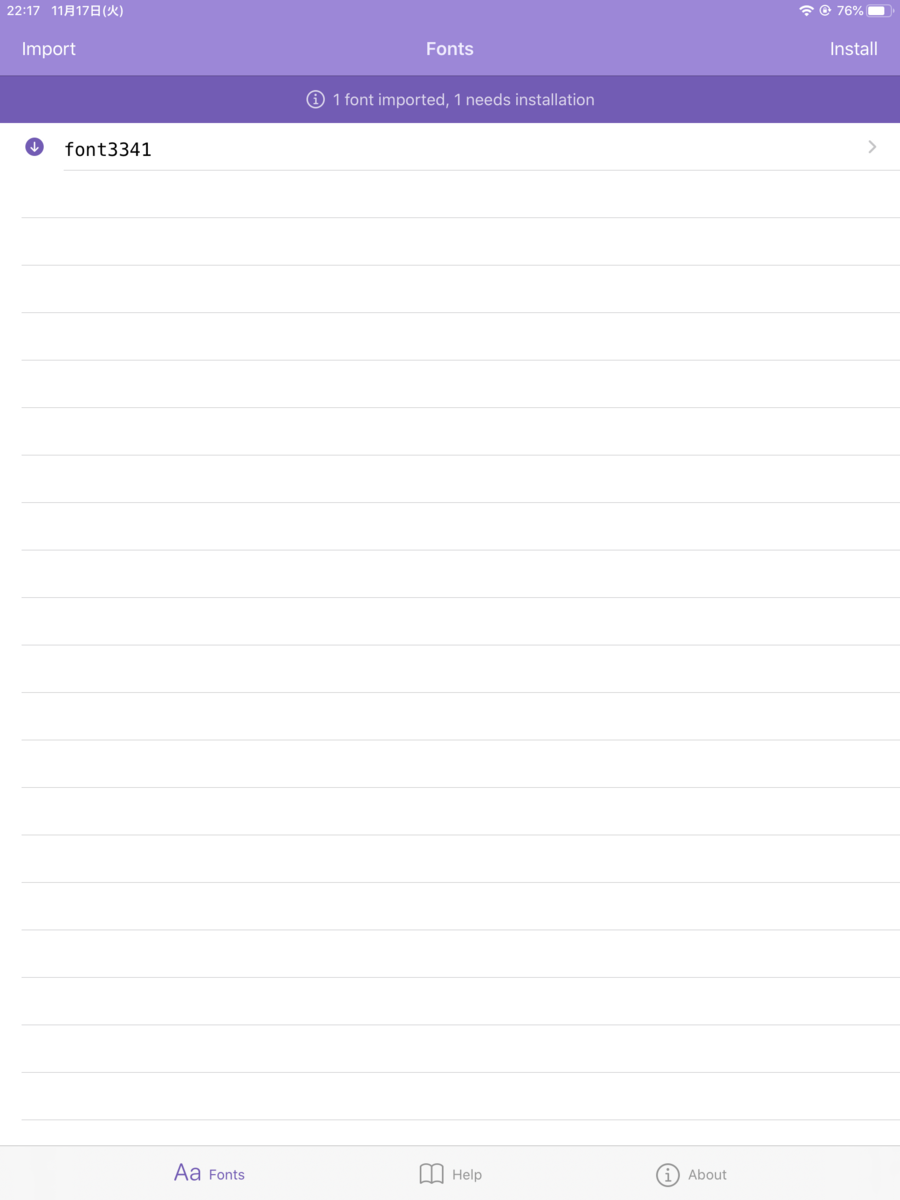Tap the Fonts title in the header
This screenshot has width=900, height=1200.
tap(449, 48)
